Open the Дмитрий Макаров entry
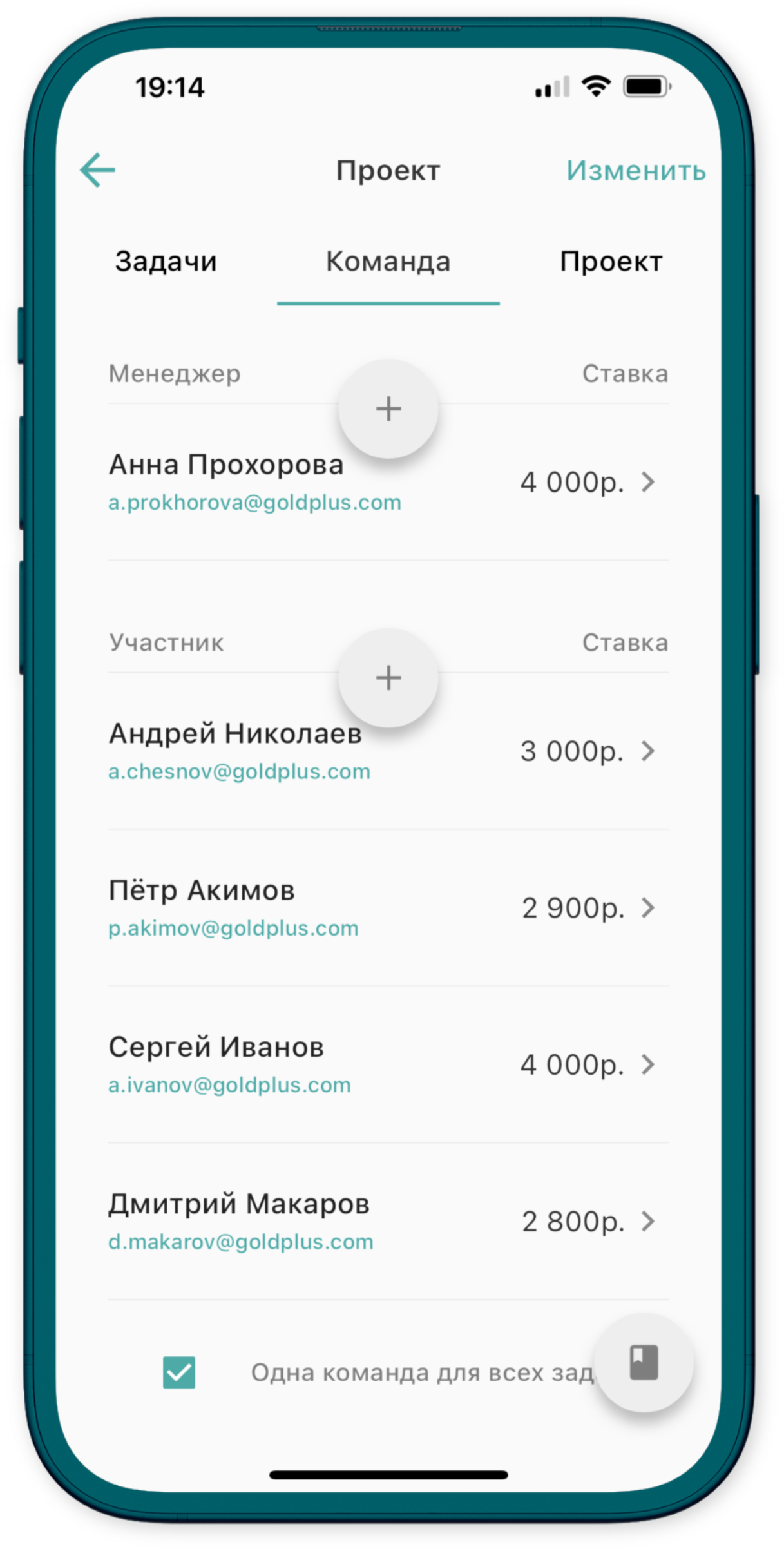This screenshot has width=784, height=1549. point(387,1221)
